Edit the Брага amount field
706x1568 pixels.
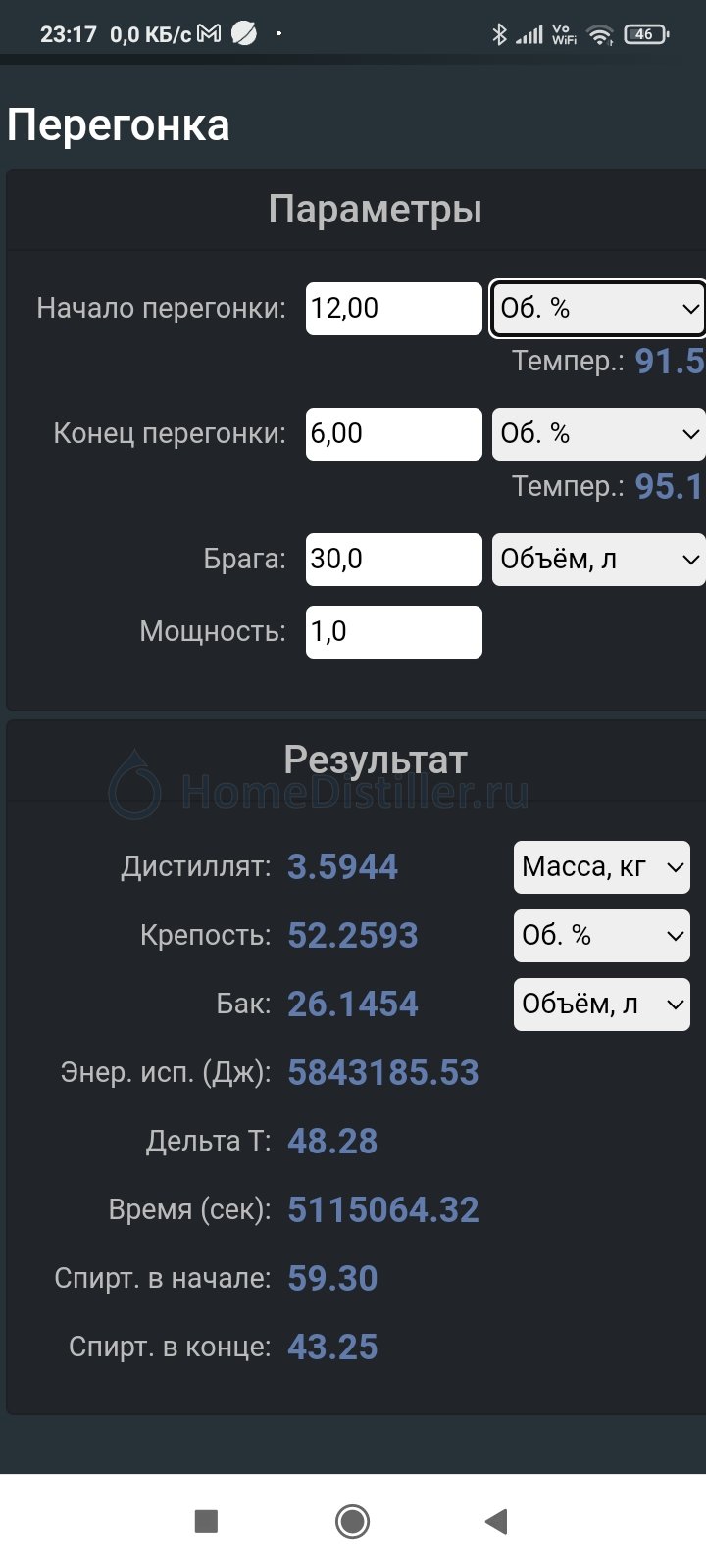pos(394,560)
